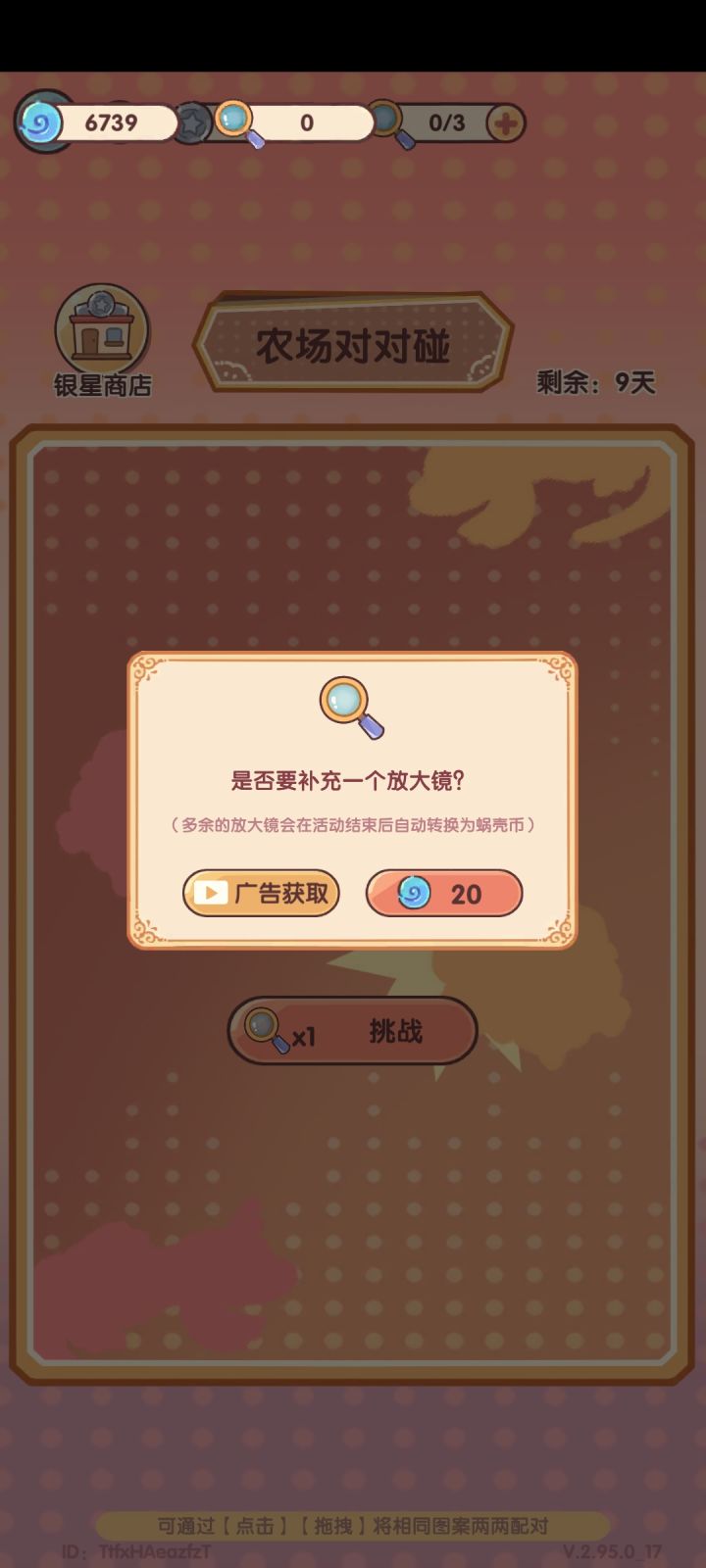The height and width of the screenshot is (1568, 706).
Task: Select the silver star token icon
Action: [194, 121]
